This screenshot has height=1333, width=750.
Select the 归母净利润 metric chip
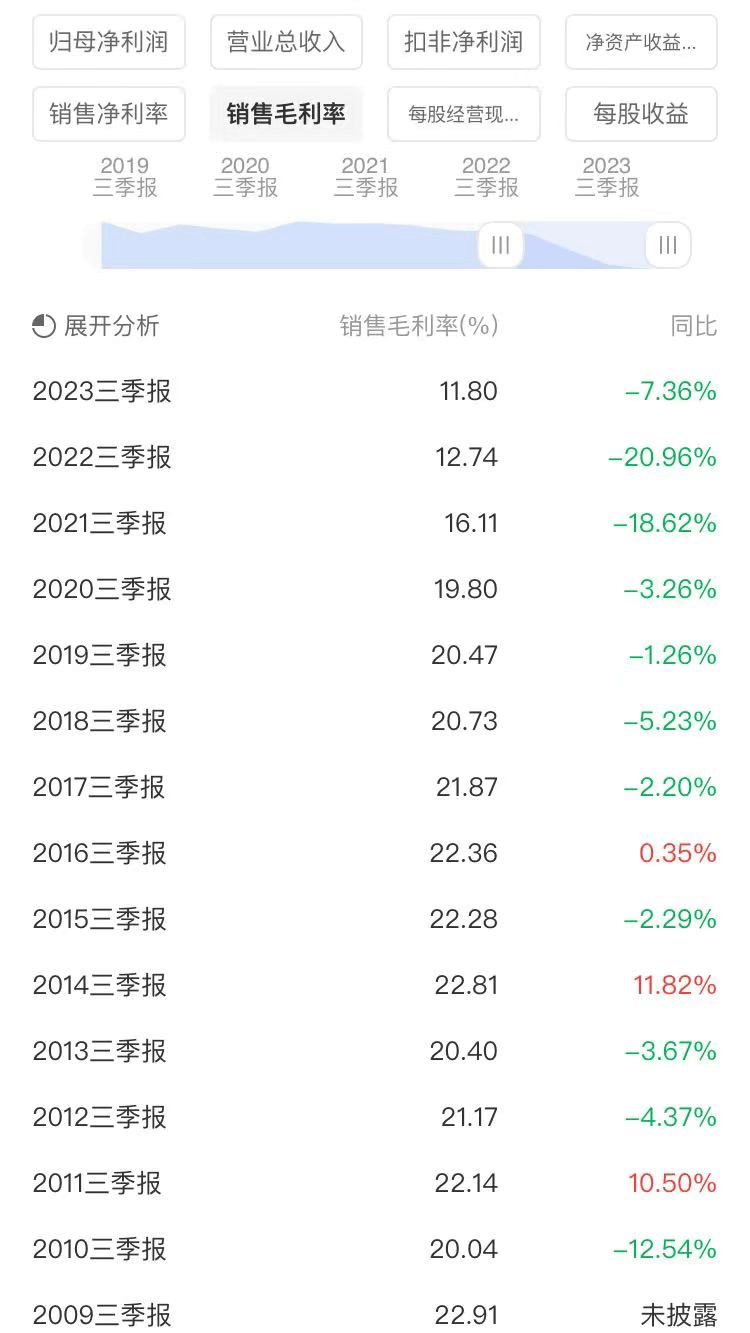pos(108,42)
